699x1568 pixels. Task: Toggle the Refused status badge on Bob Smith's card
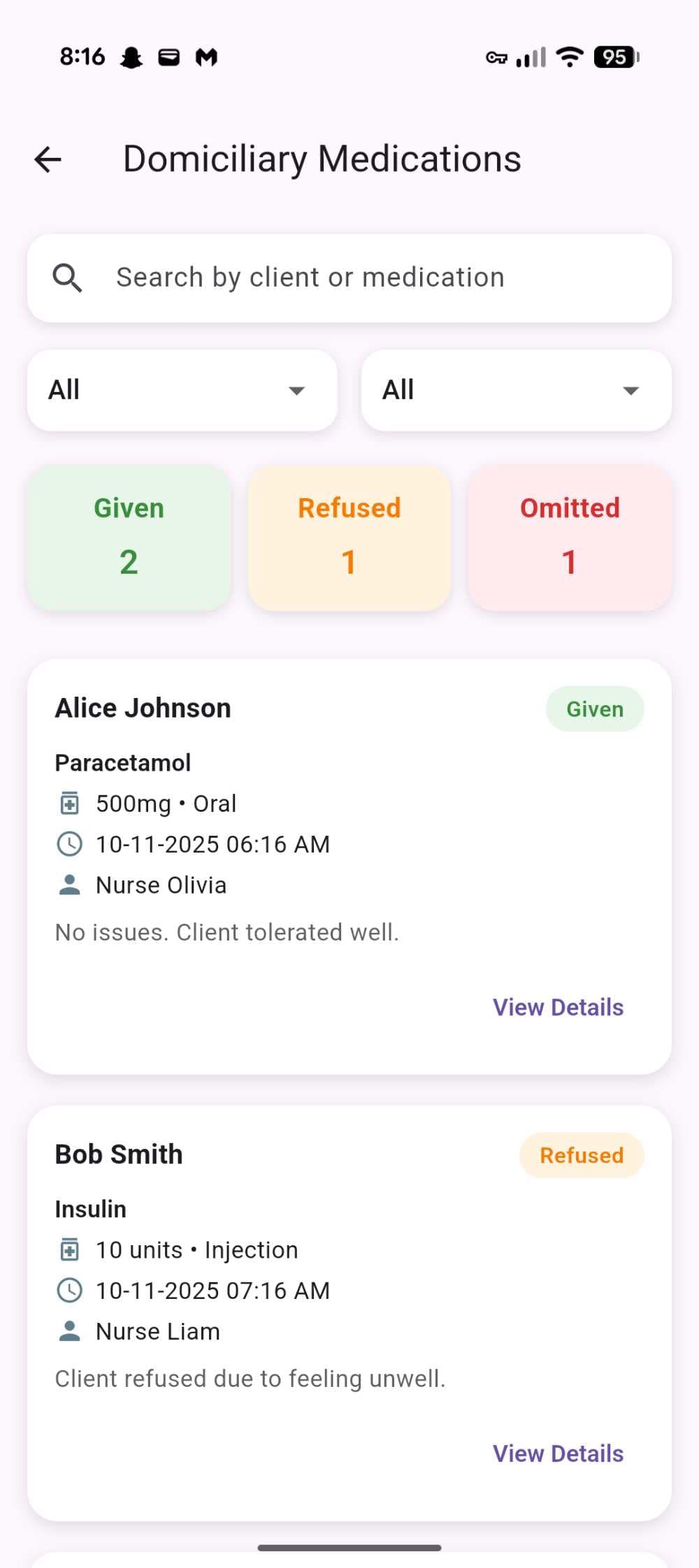coord(582,1155)
